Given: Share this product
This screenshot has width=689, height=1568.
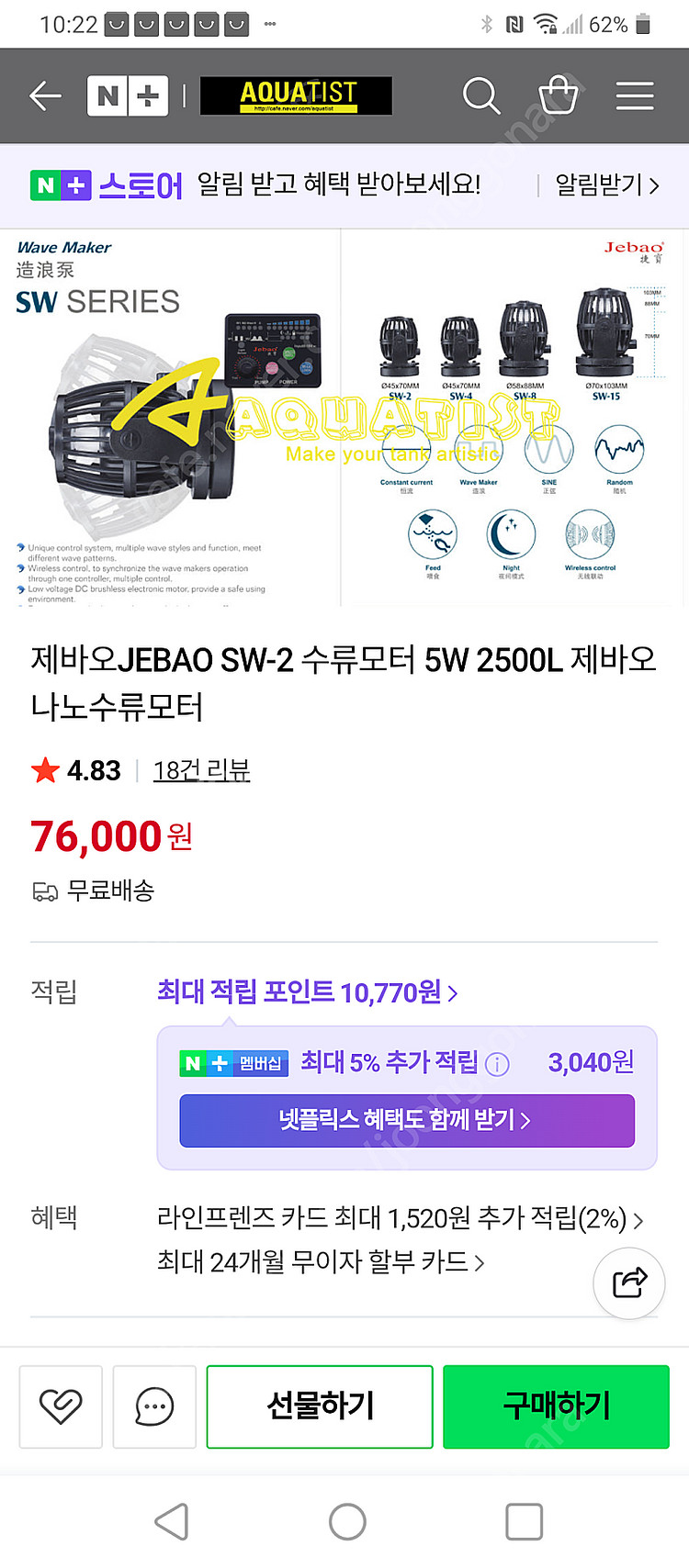Looking at the screenshot, I should pos(629,1282).
